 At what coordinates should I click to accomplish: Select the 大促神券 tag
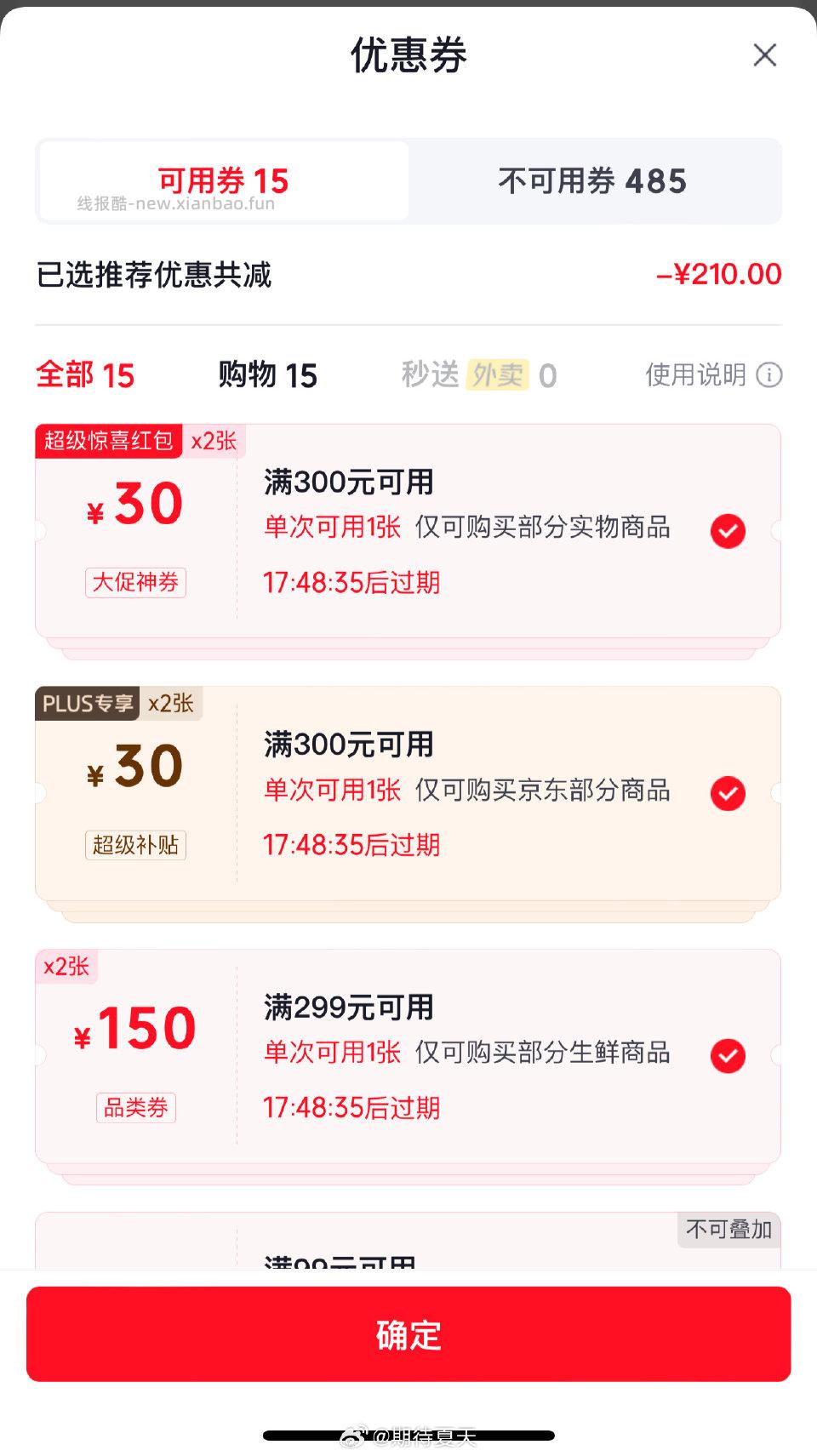click(x=136, y=582)
